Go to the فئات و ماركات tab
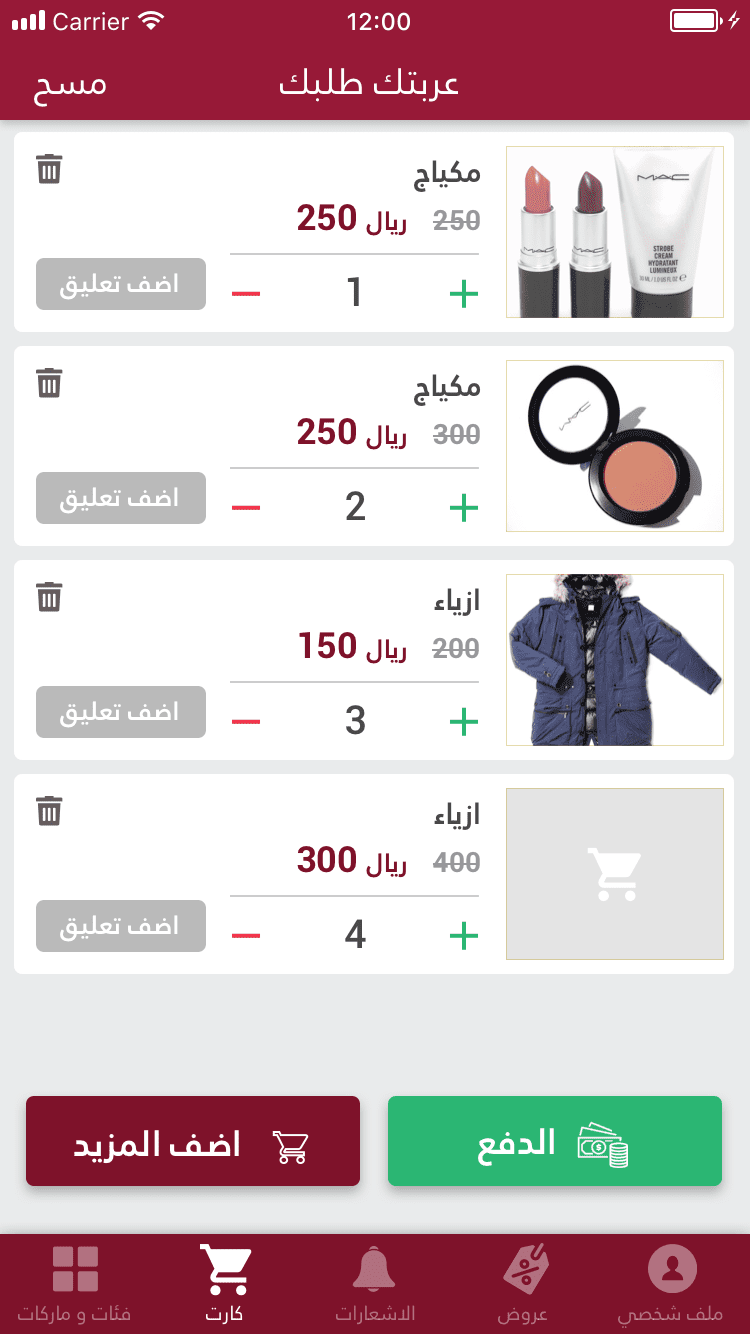750x1334 pixels. coord(75,1284)
